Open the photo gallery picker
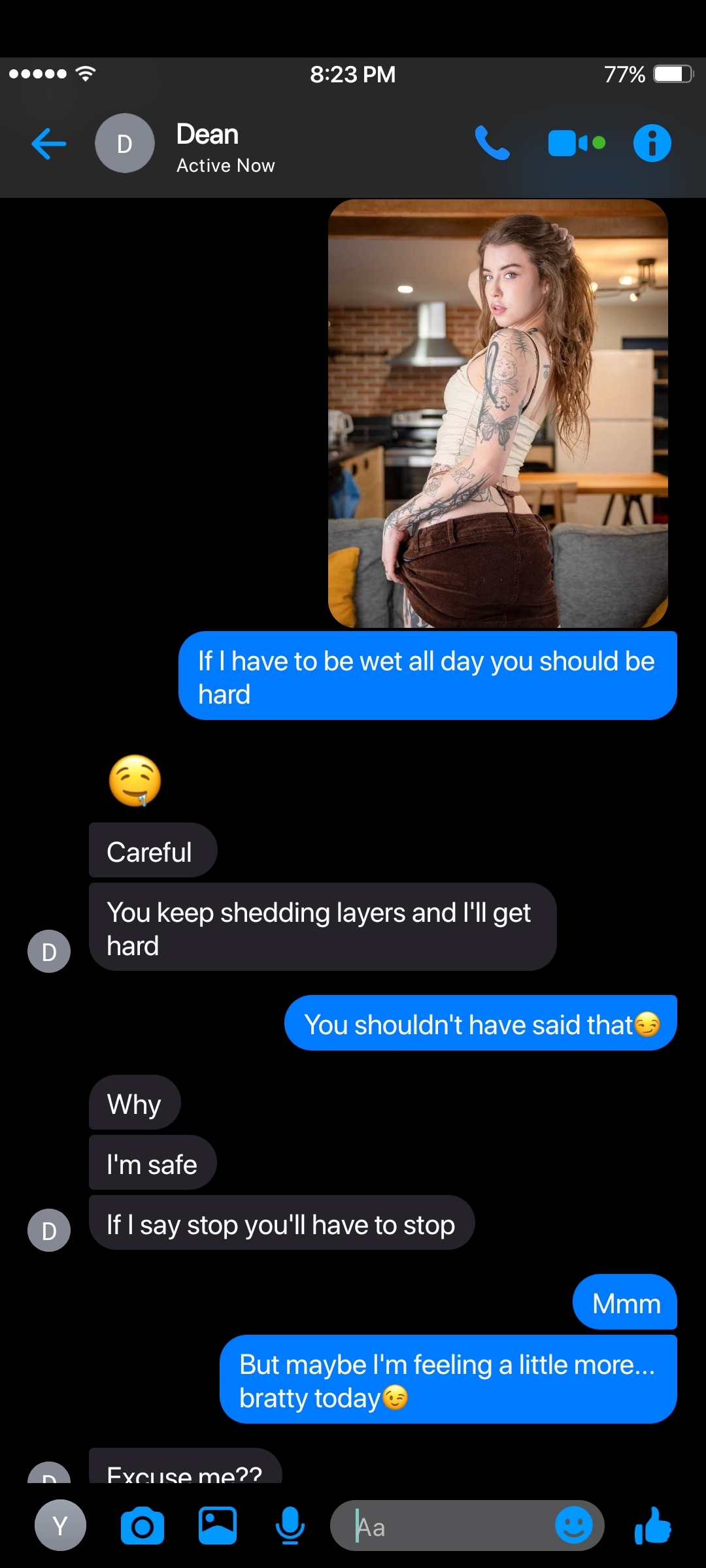 point(218,1526)
